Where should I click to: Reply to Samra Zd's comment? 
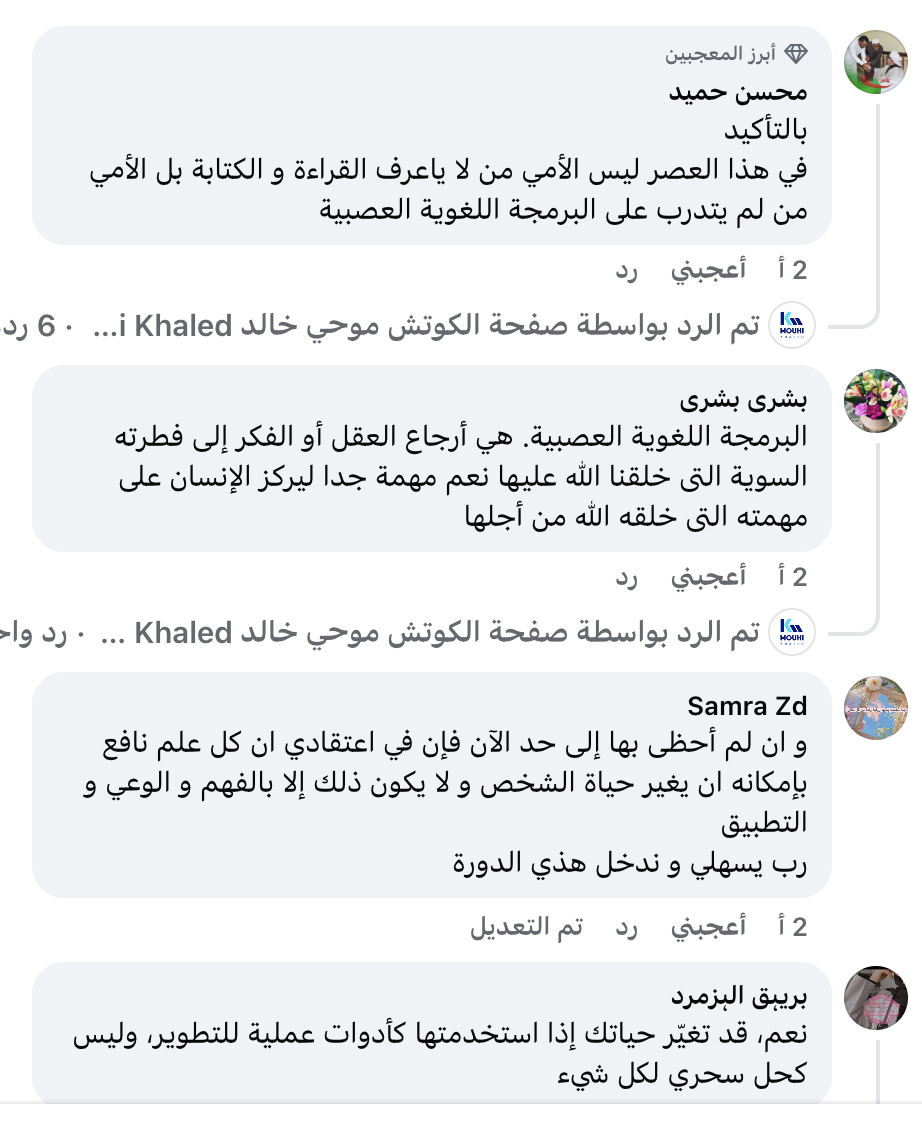point(626,927)
